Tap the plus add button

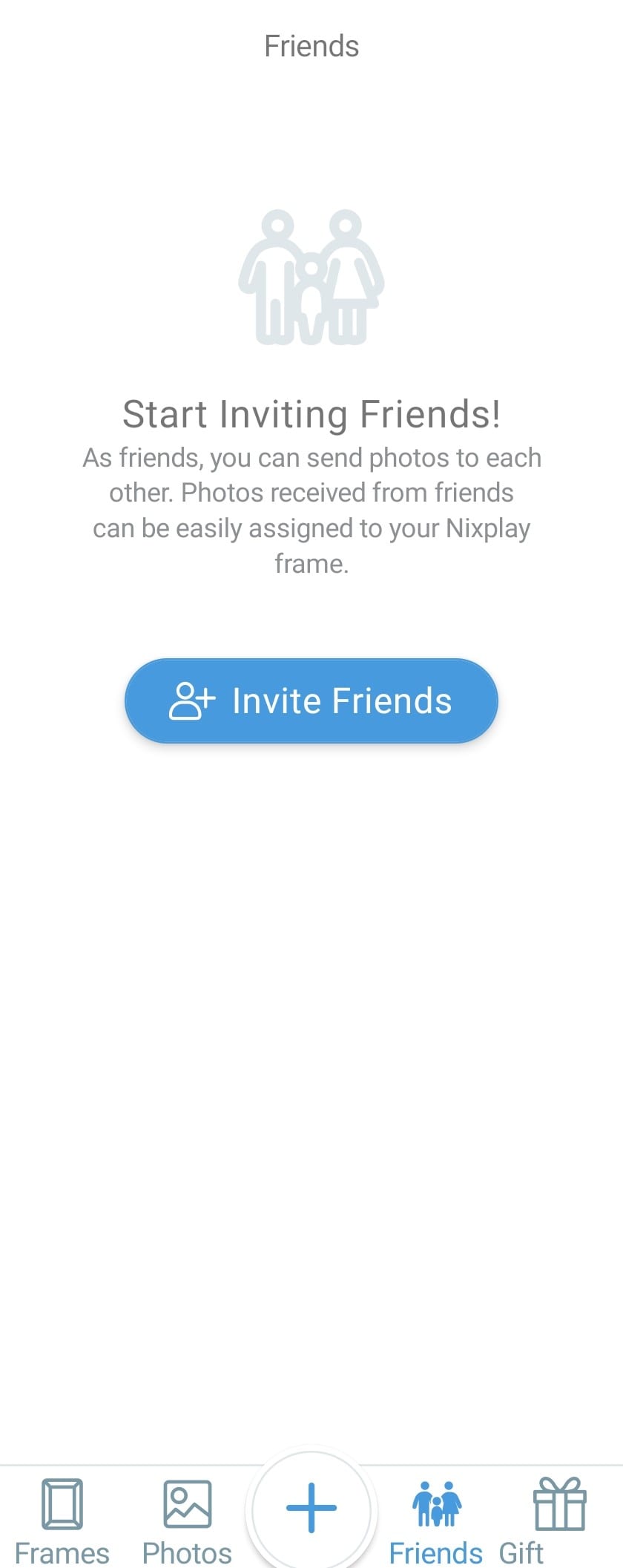pos(311,1507)
